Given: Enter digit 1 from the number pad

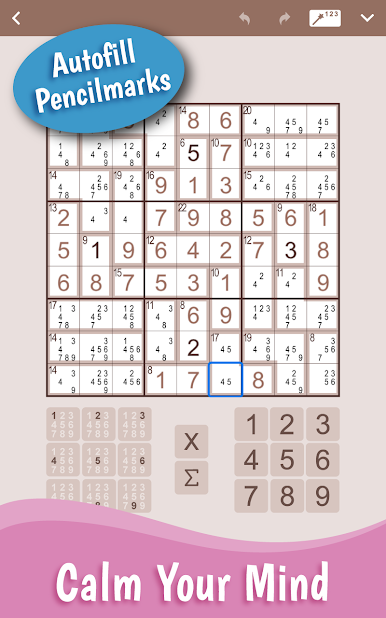Looking at the screenshot, I should point(252,424).
